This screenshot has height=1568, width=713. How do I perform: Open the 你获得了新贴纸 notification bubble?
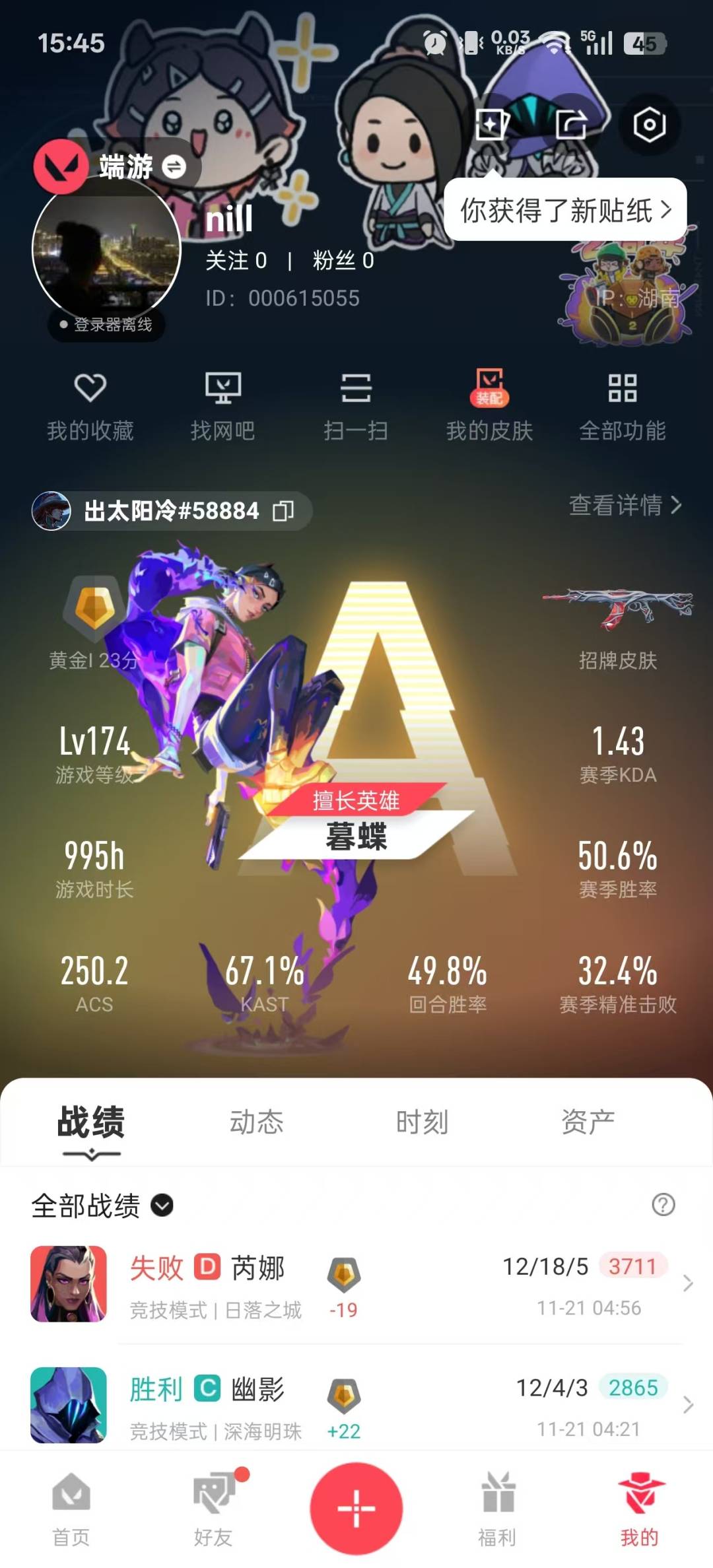tap(565, 211)
